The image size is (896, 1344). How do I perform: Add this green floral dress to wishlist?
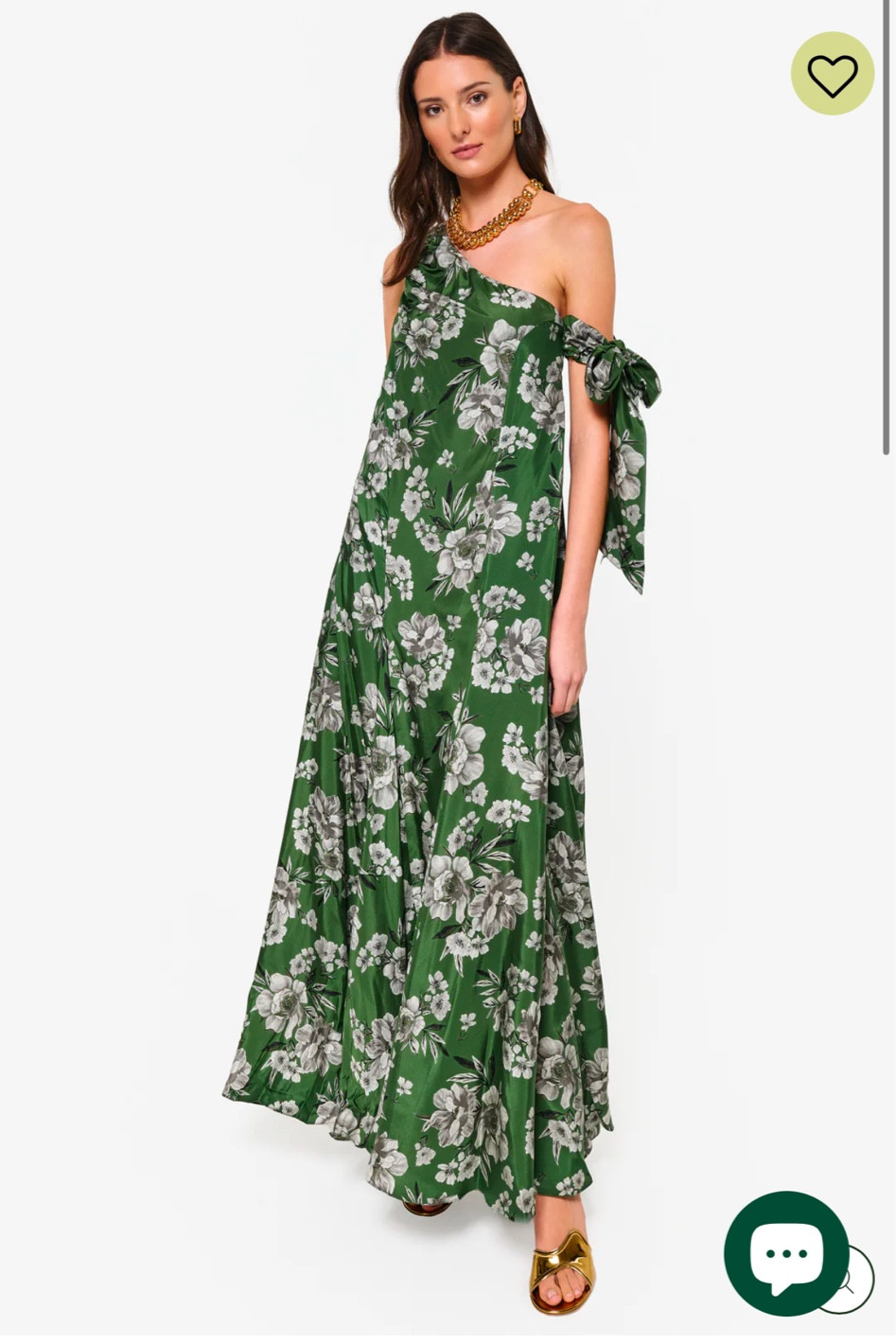(832, 75)
